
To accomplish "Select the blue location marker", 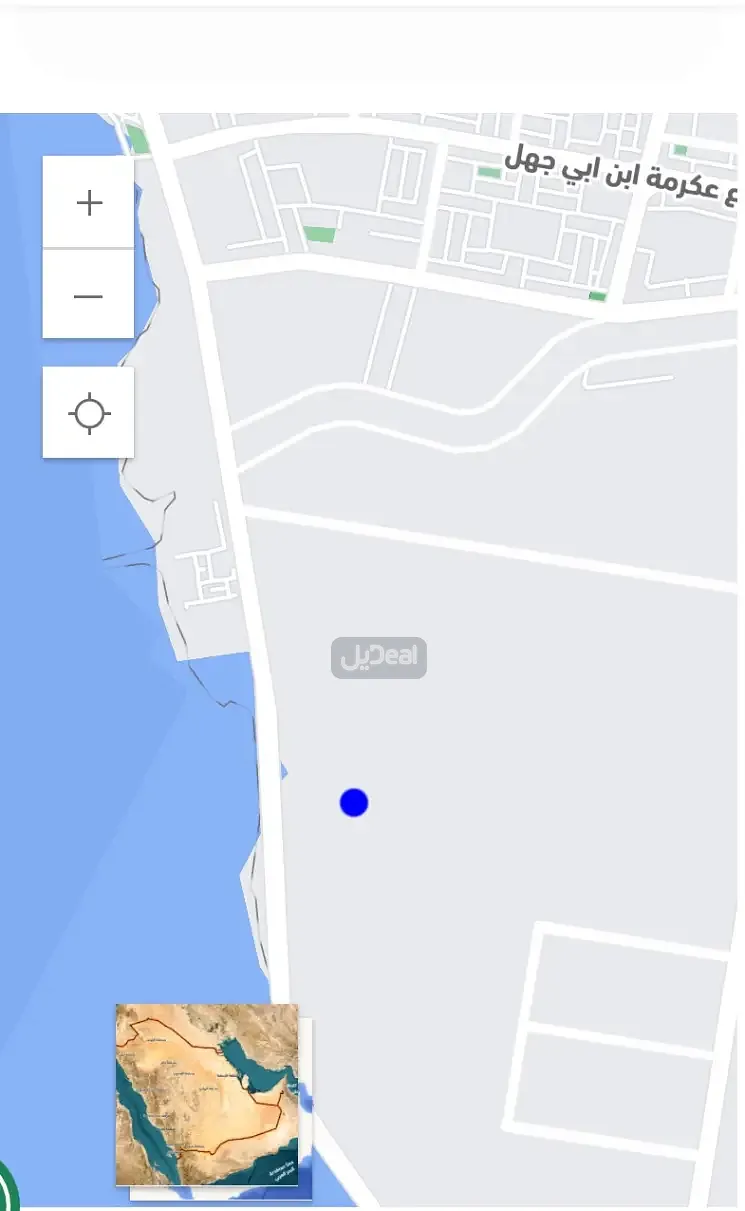I will click(354, 802).
